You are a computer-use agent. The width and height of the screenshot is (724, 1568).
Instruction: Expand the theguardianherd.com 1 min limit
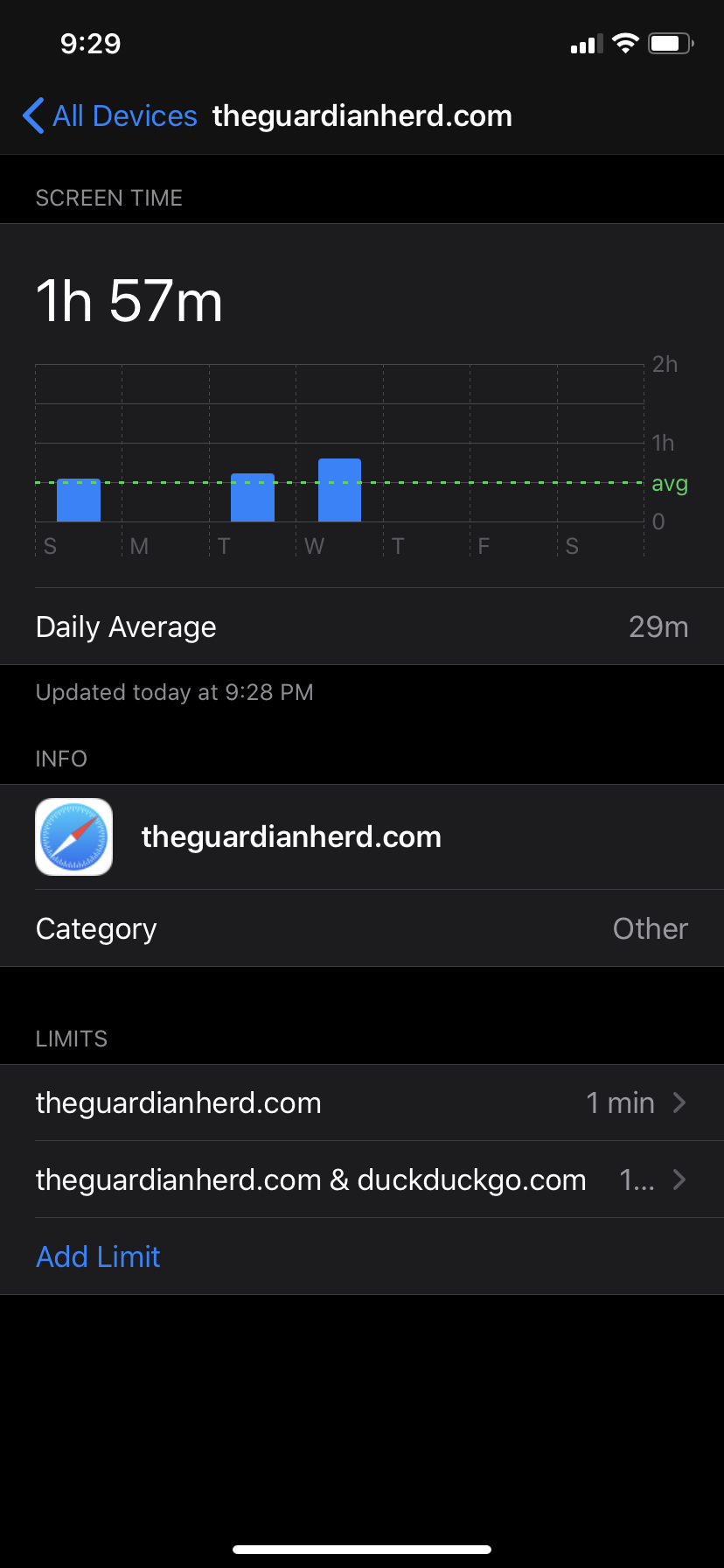362,1102
